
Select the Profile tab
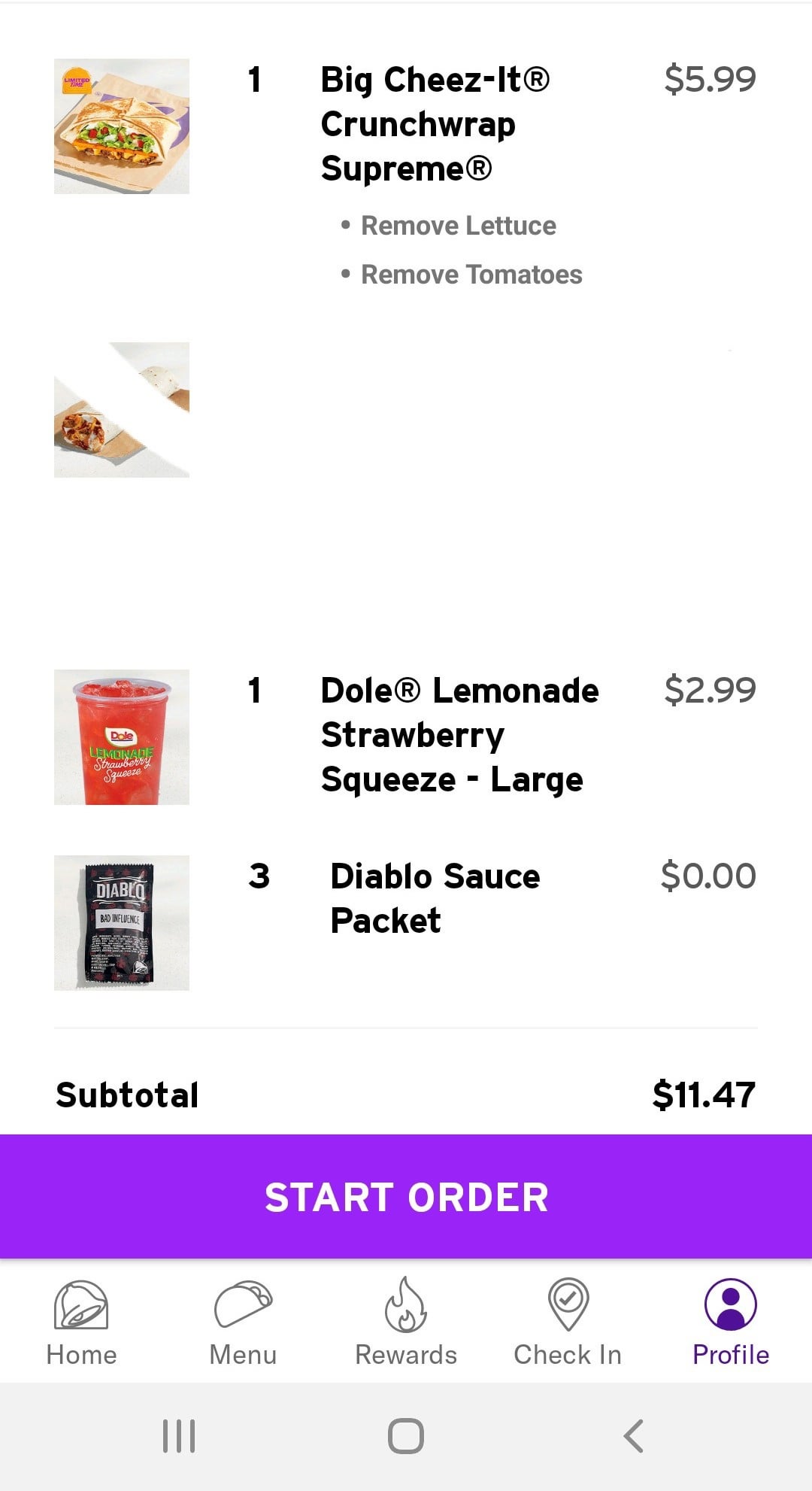[730, 1322]
